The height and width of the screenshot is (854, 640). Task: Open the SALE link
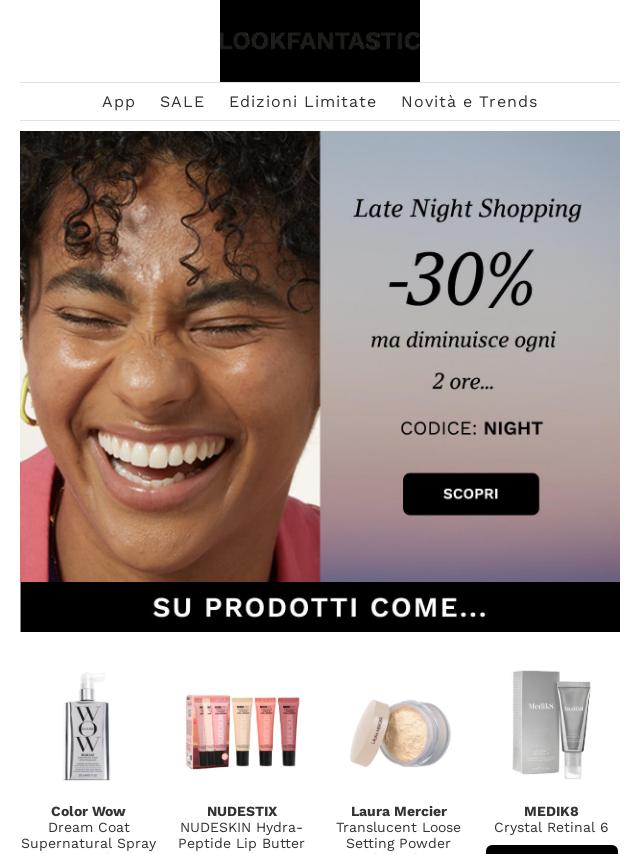(182, 102)
